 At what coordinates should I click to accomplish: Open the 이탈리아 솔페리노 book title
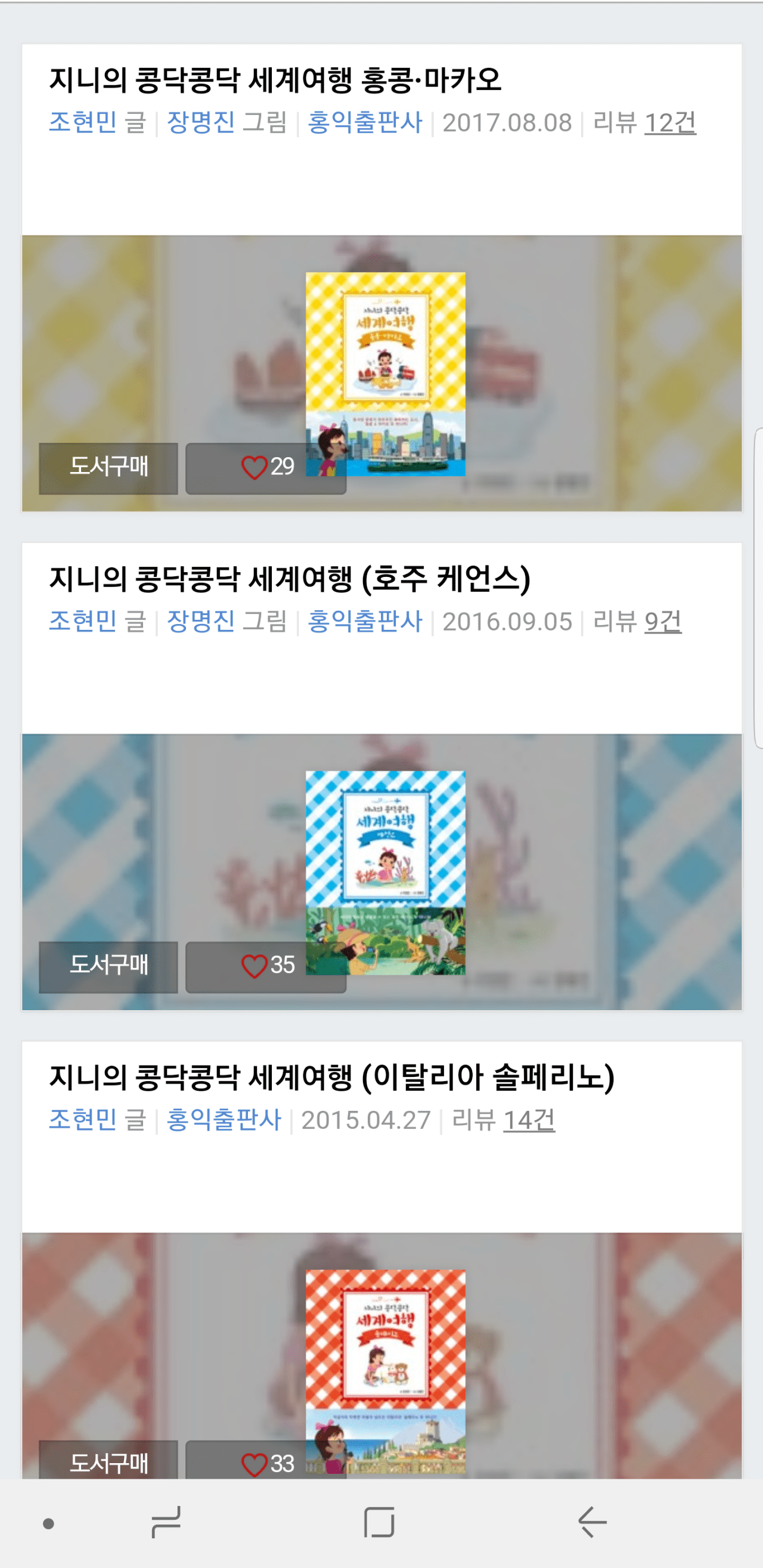coord(332,1077)
